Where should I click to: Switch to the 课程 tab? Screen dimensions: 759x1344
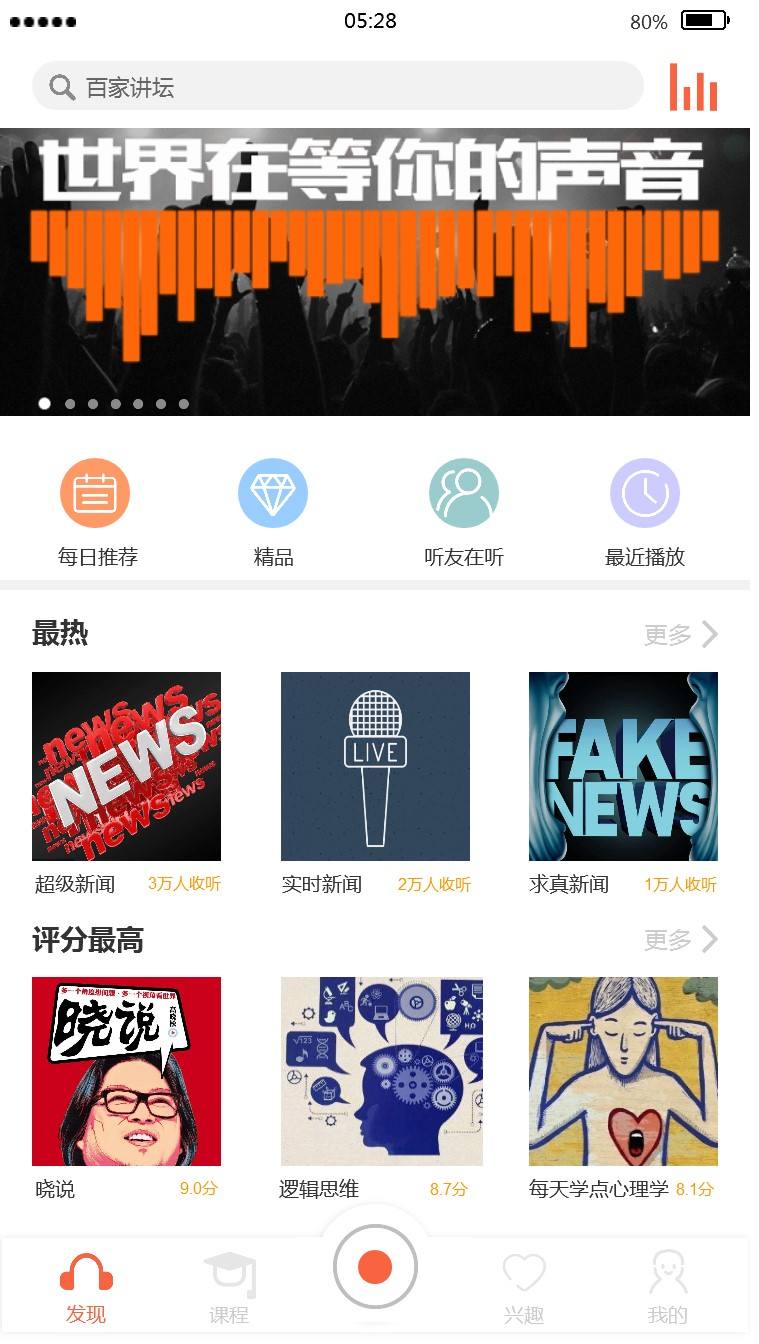(229, 1288)
